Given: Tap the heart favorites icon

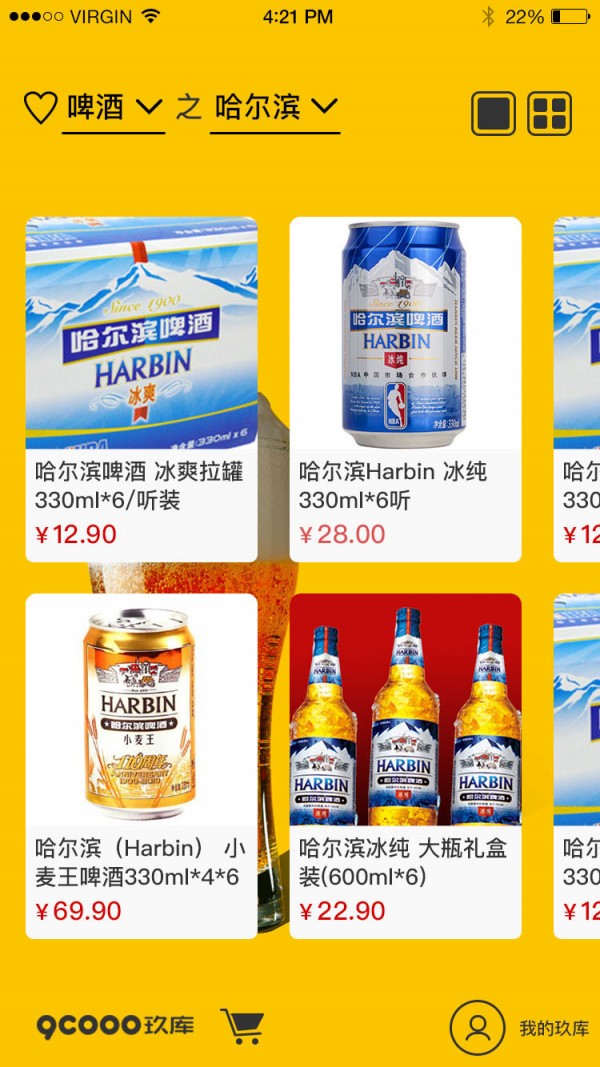Looking at the screenshot, I should tap(40, 108).
